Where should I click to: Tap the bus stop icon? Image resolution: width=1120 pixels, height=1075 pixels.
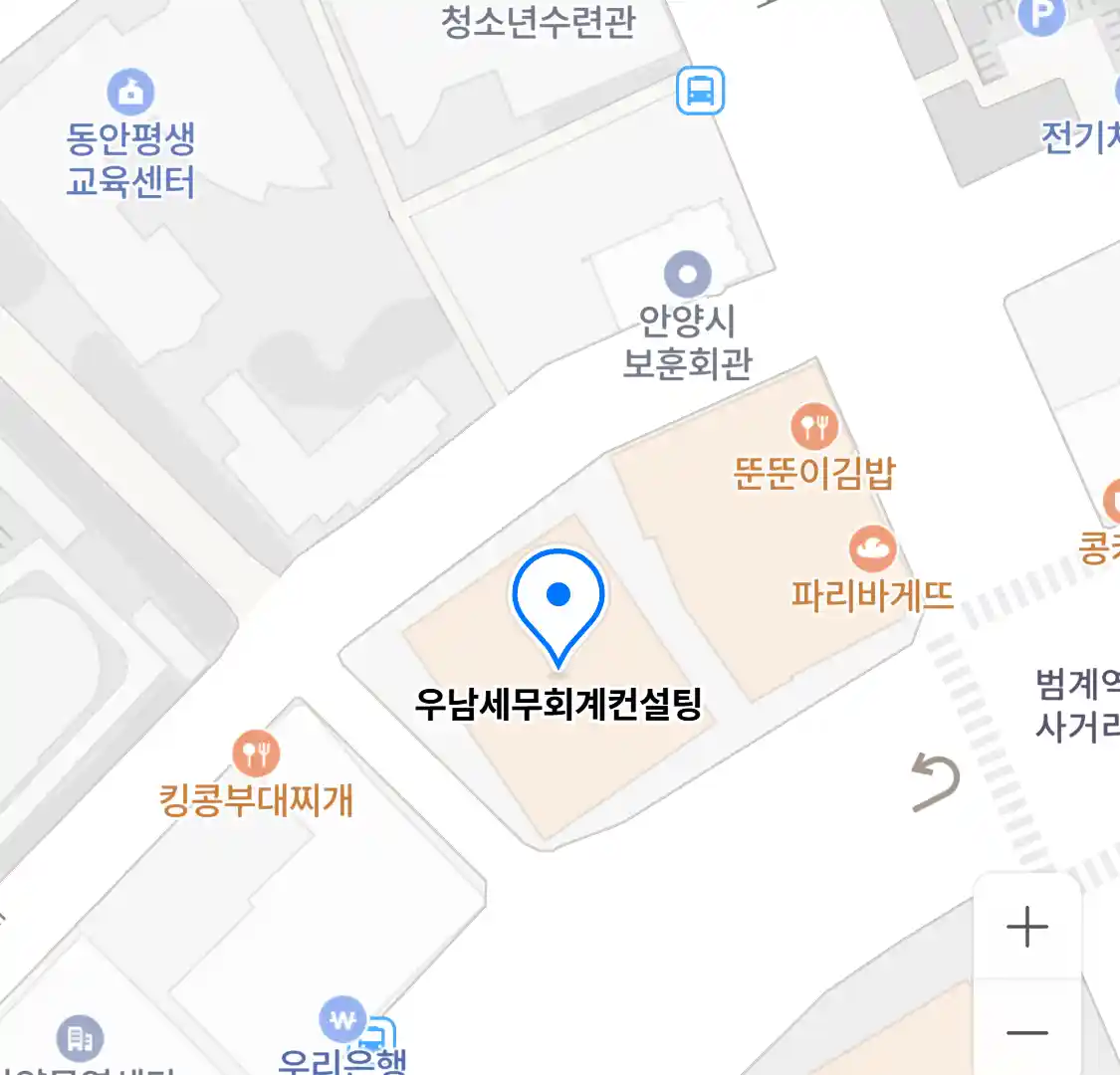point(700,92)
